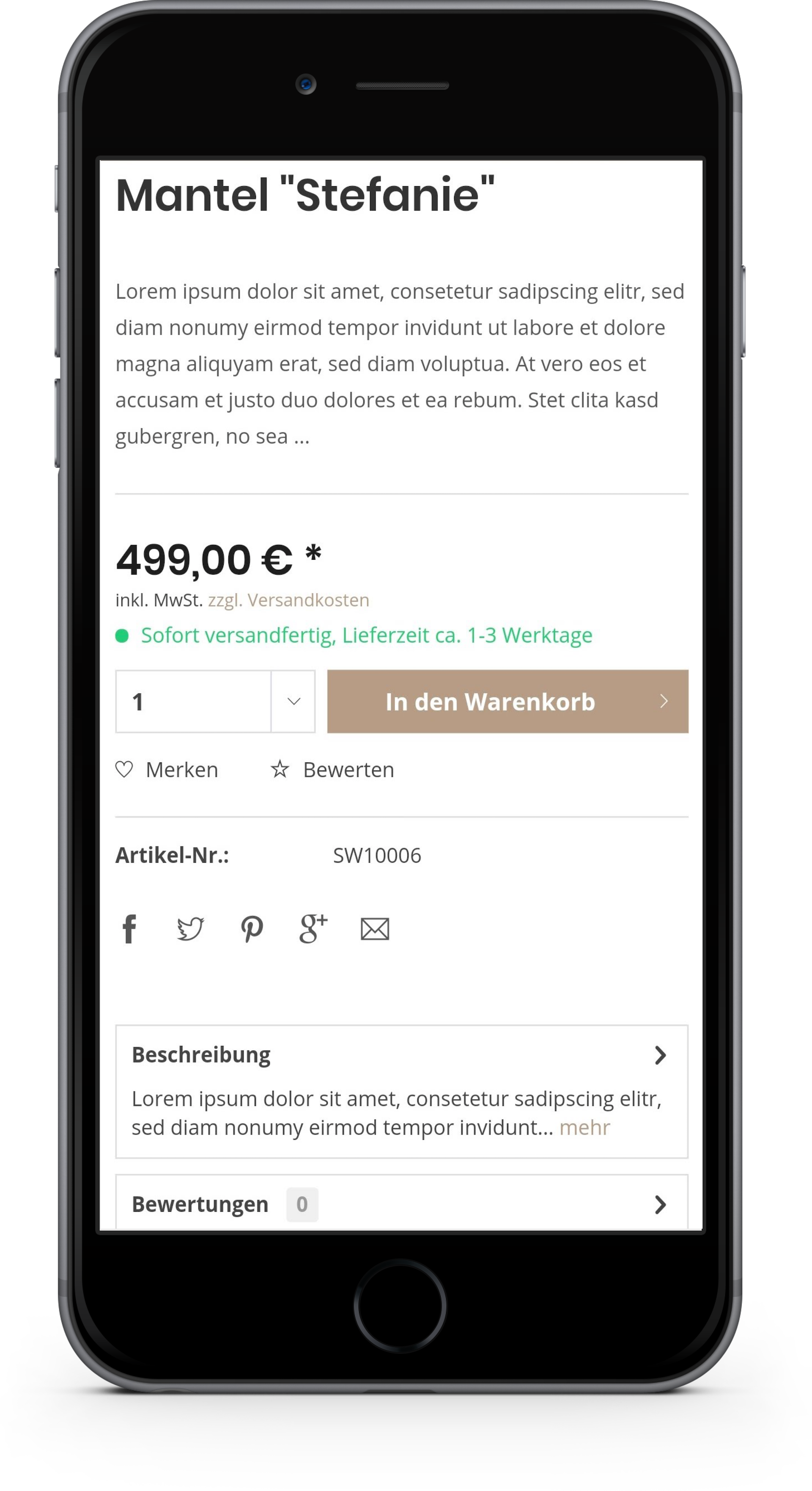Tap Bewerten to rate the product
This screenshot has width=812, height=1491.
333,769
